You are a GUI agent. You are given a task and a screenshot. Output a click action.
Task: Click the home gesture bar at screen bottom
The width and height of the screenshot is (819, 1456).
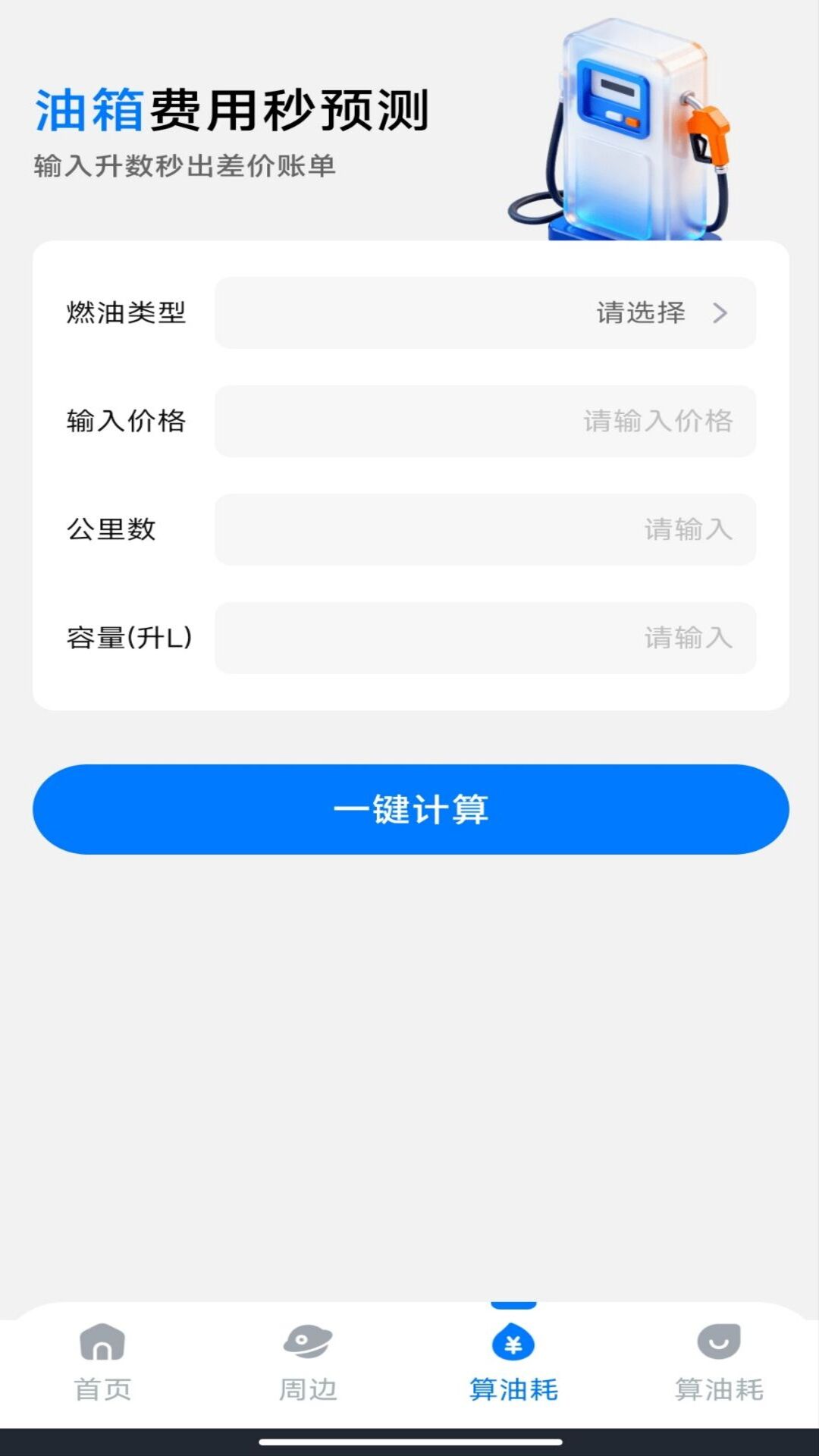pyautogui.click(x=409, y=1442)
